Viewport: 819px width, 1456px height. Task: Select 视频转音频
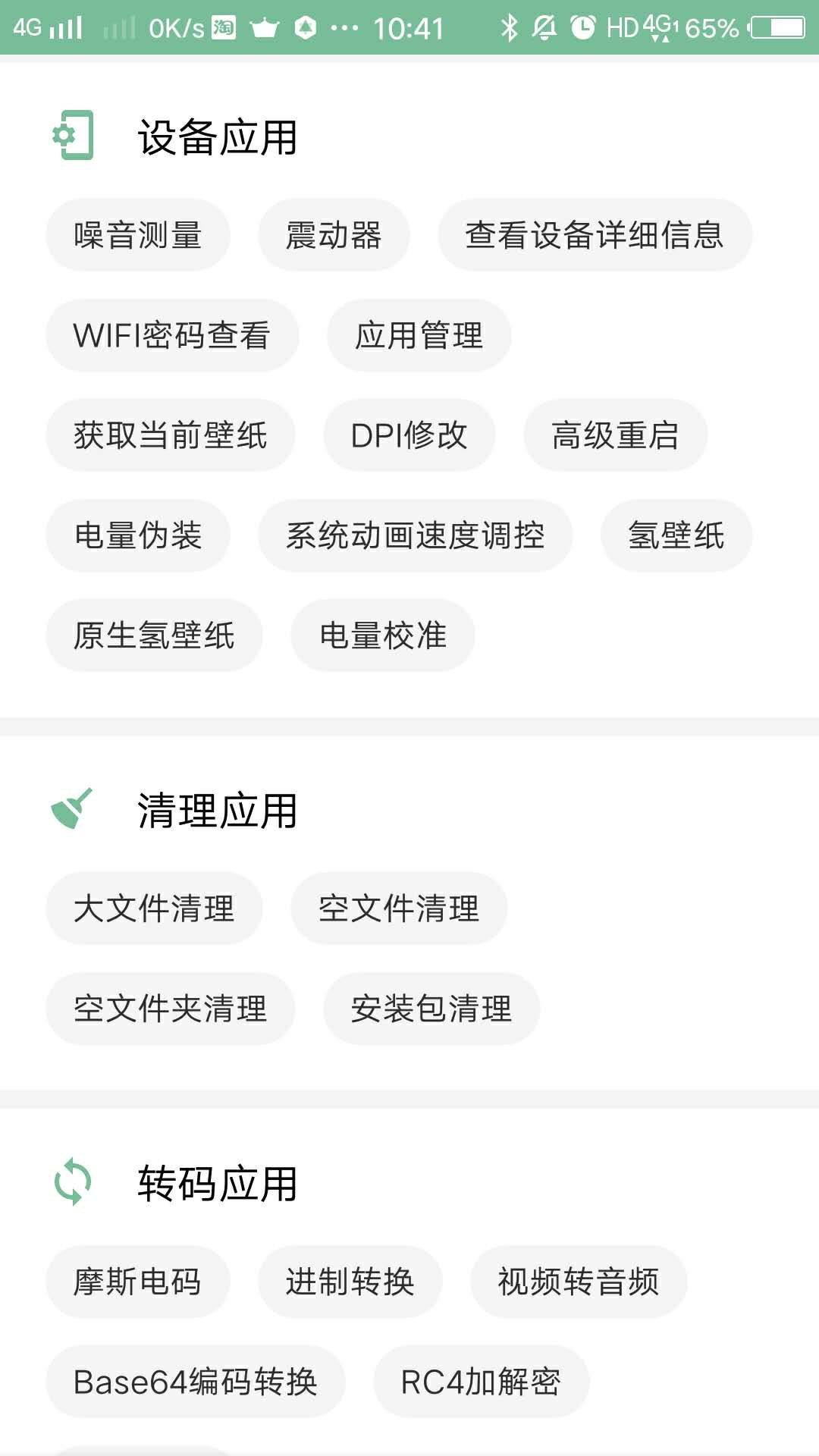click(579, 1282)
